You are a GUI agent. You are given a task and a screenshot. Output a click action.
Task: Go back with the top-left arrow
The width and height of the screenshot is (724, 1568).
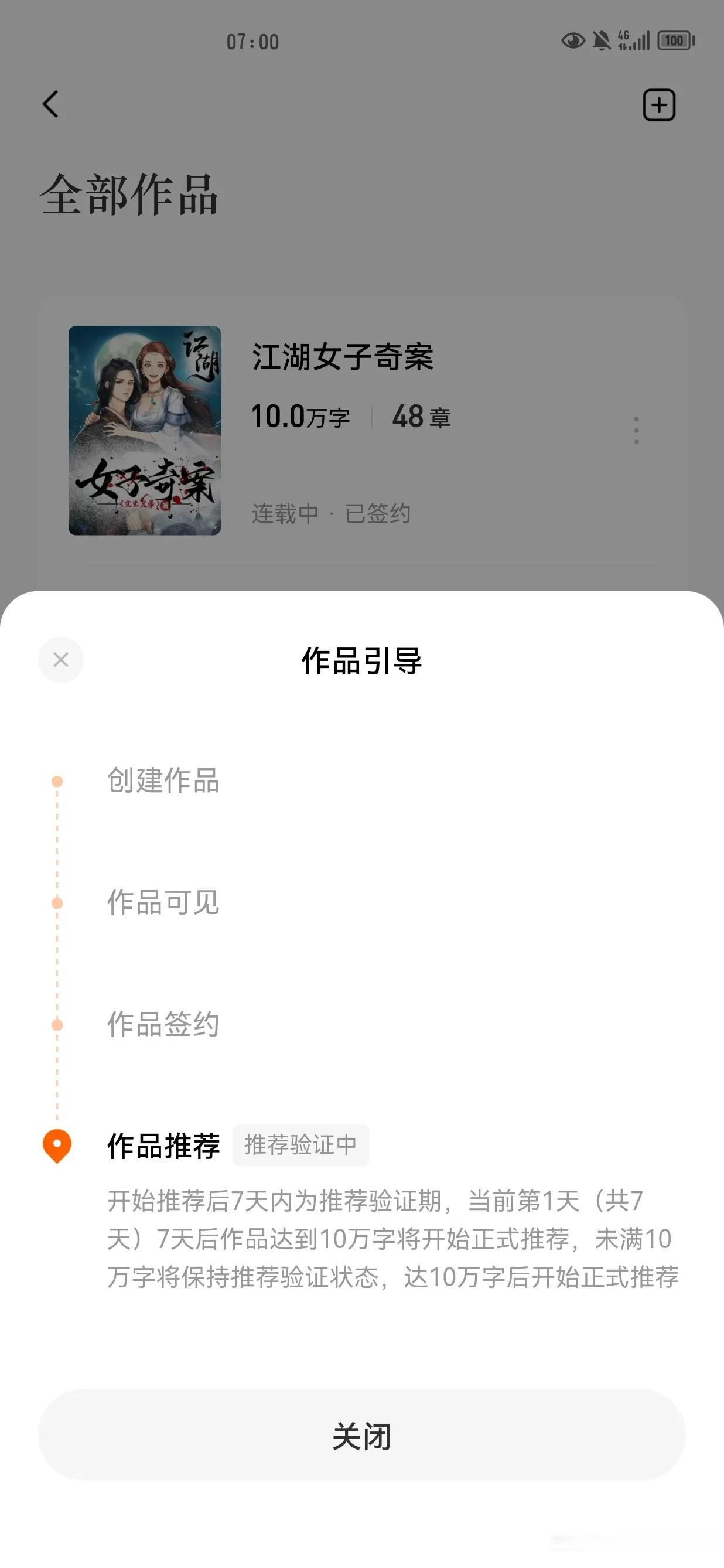click(x=50, y=104)
